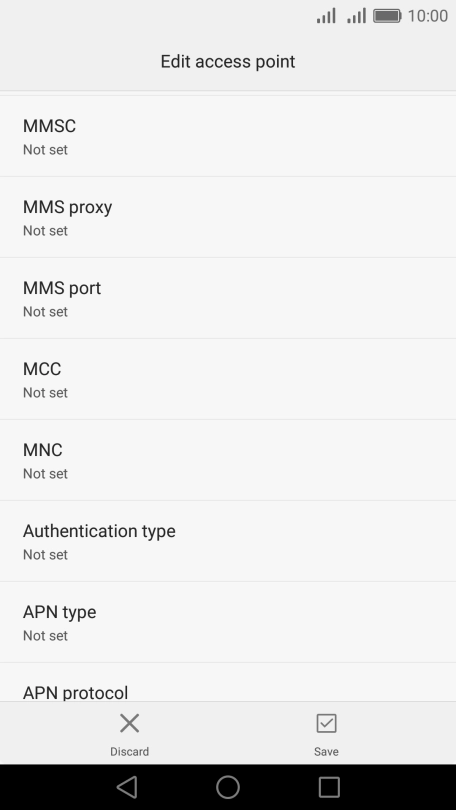Open the MMS port setting
Viewport: 456px width, 810px height.
228,298
